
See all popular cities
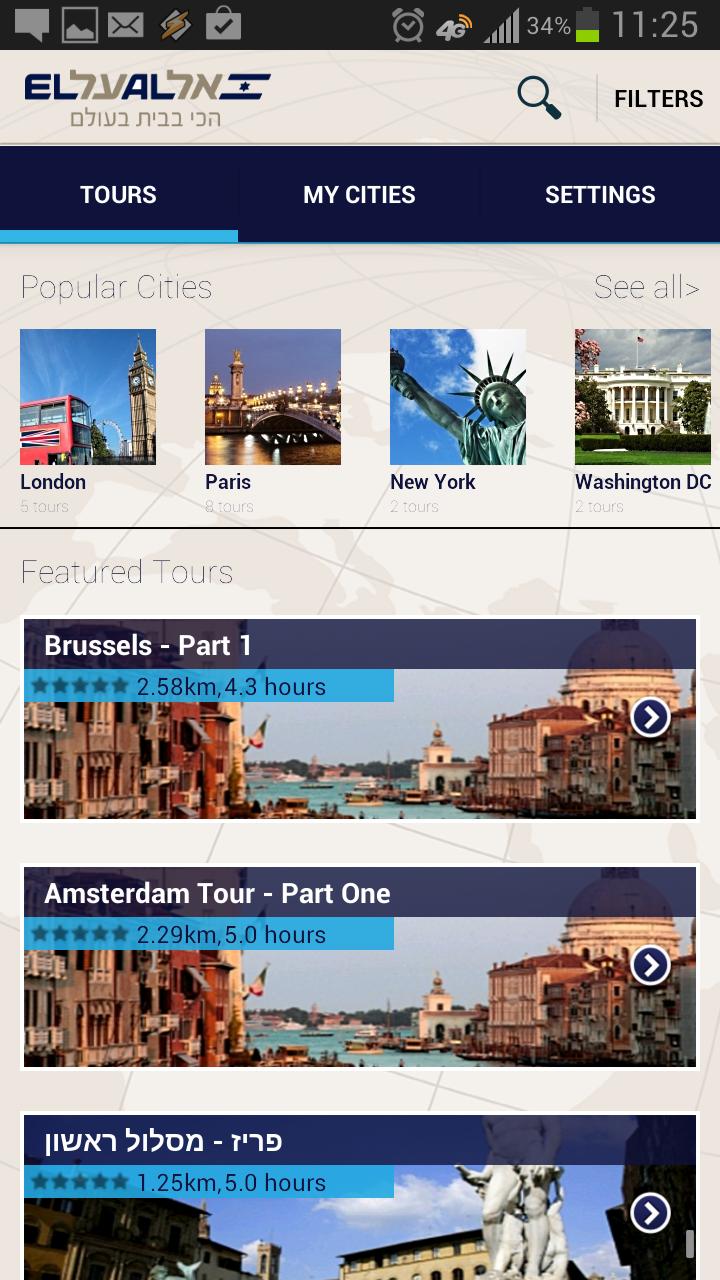click(x=646, y=287)
